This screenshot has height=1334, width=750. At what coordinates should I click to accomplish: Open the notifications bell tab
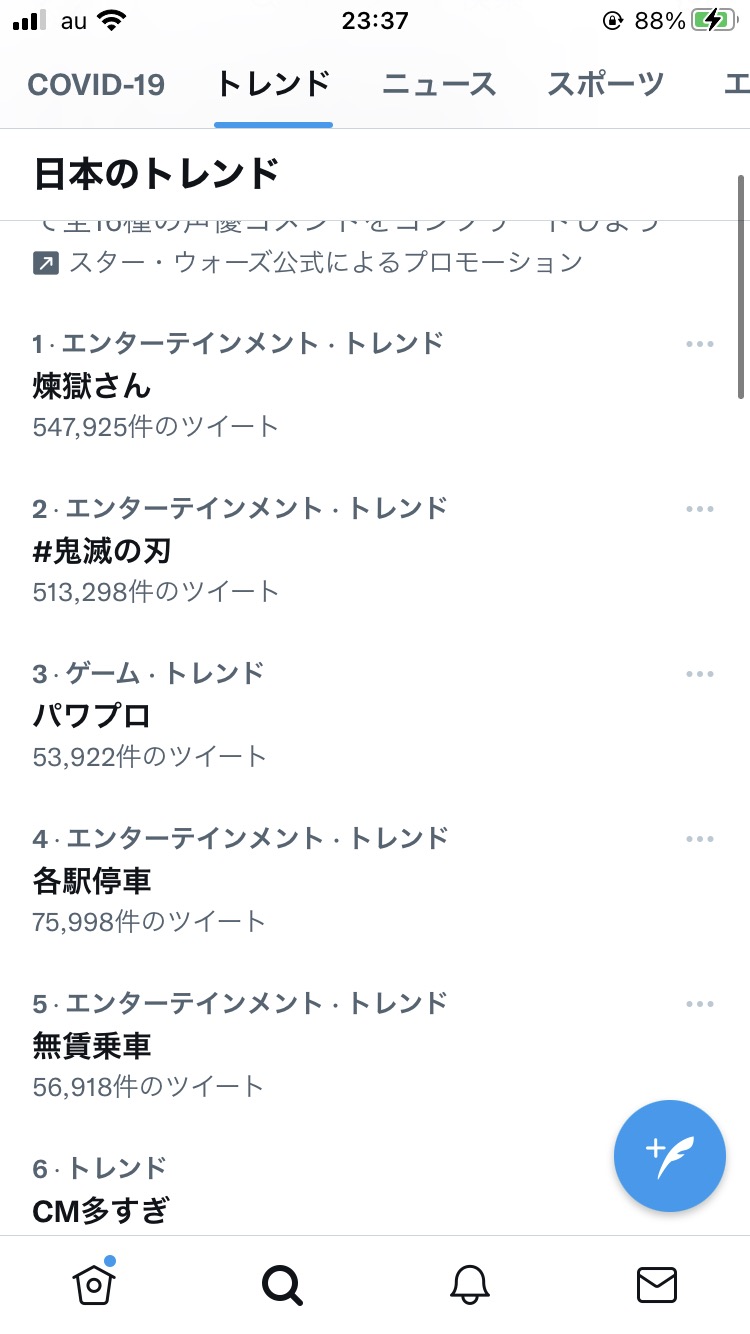click(469, 1284)
